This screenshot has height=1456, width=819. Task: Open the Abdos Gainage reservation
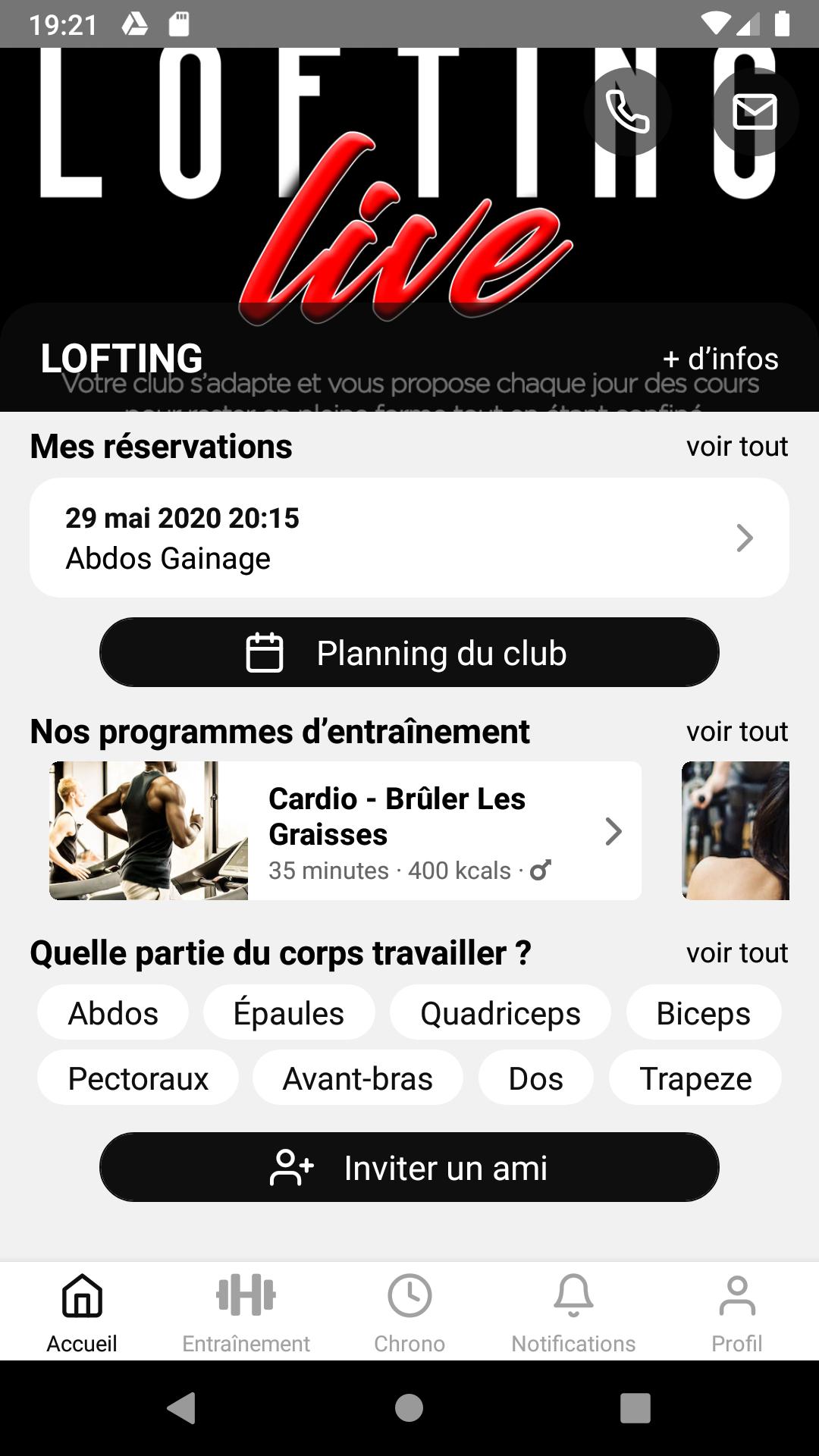[x=409, y=538]
